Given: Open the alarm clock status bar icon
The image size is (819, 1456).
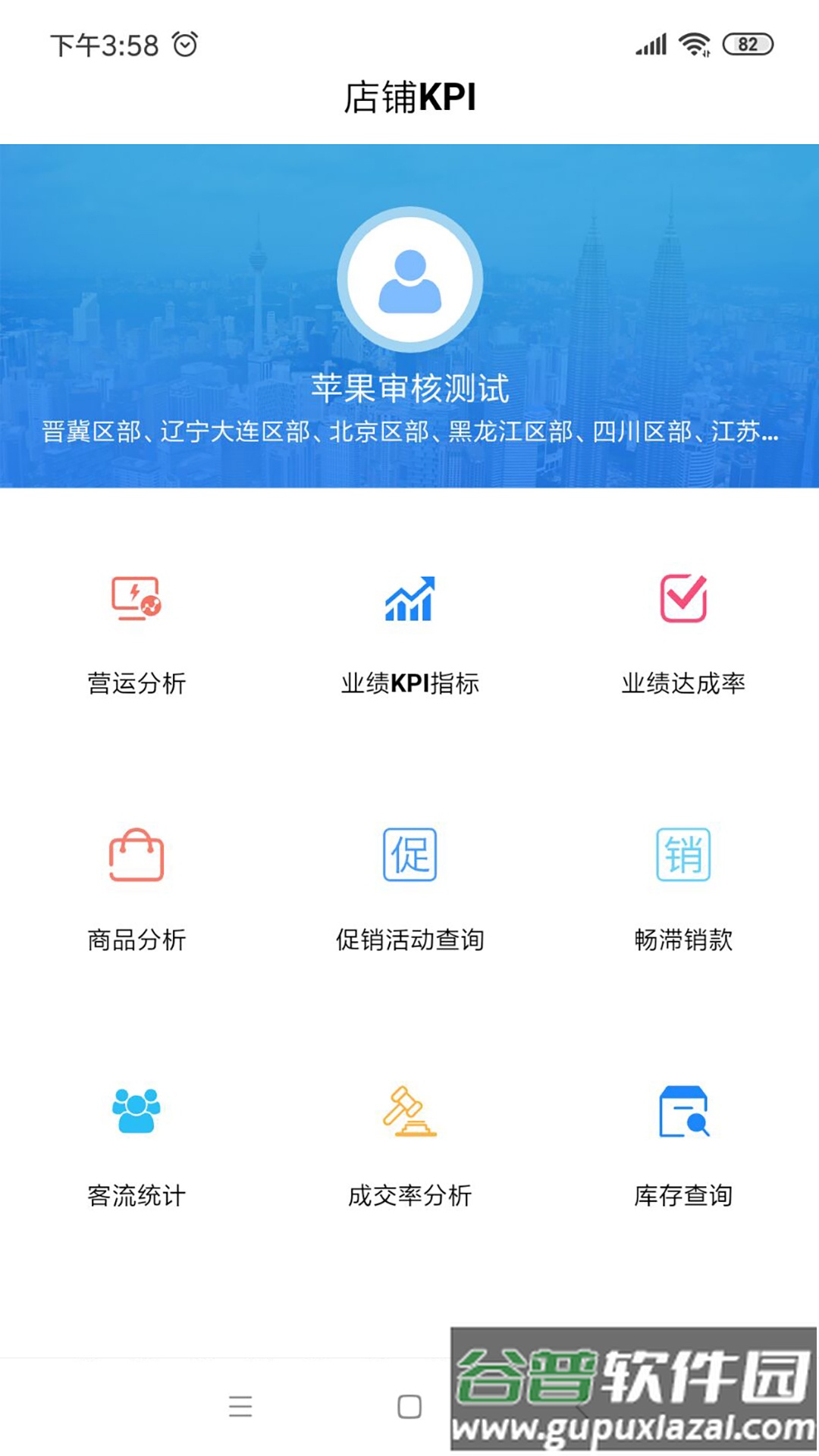Looking at the screenshot, I should [x=186, y=44].
